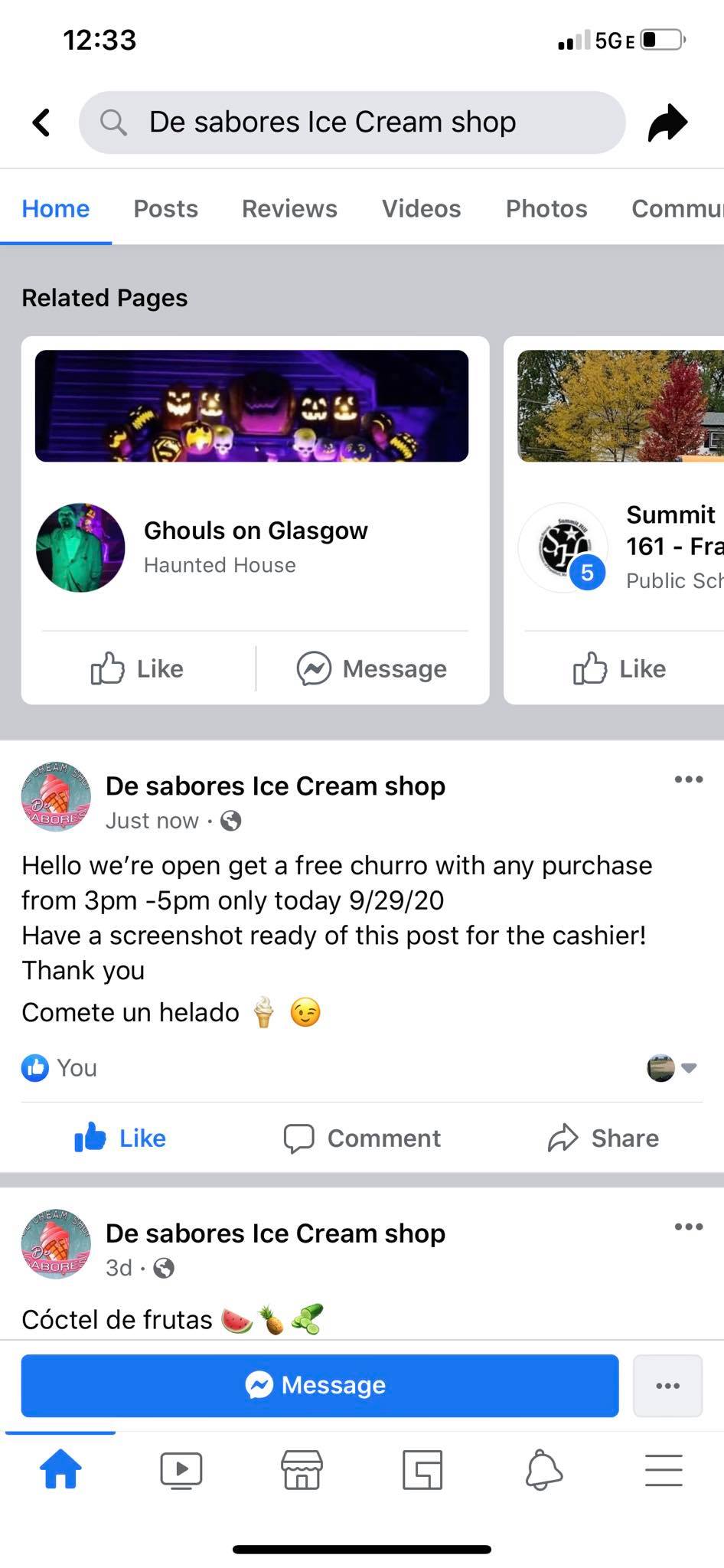Tap the blue Message button

point(319,1385)
